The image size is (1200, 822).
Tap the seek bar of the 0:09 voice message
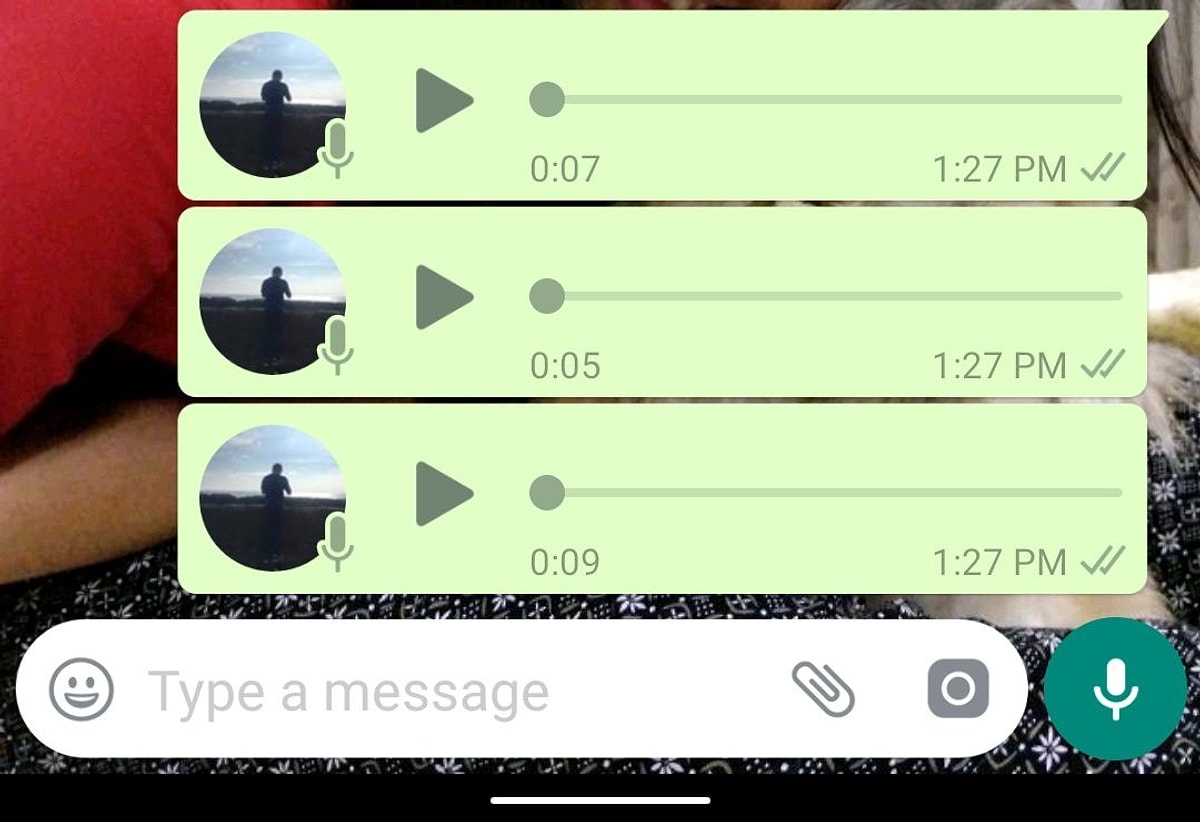[x=830, y=493]
